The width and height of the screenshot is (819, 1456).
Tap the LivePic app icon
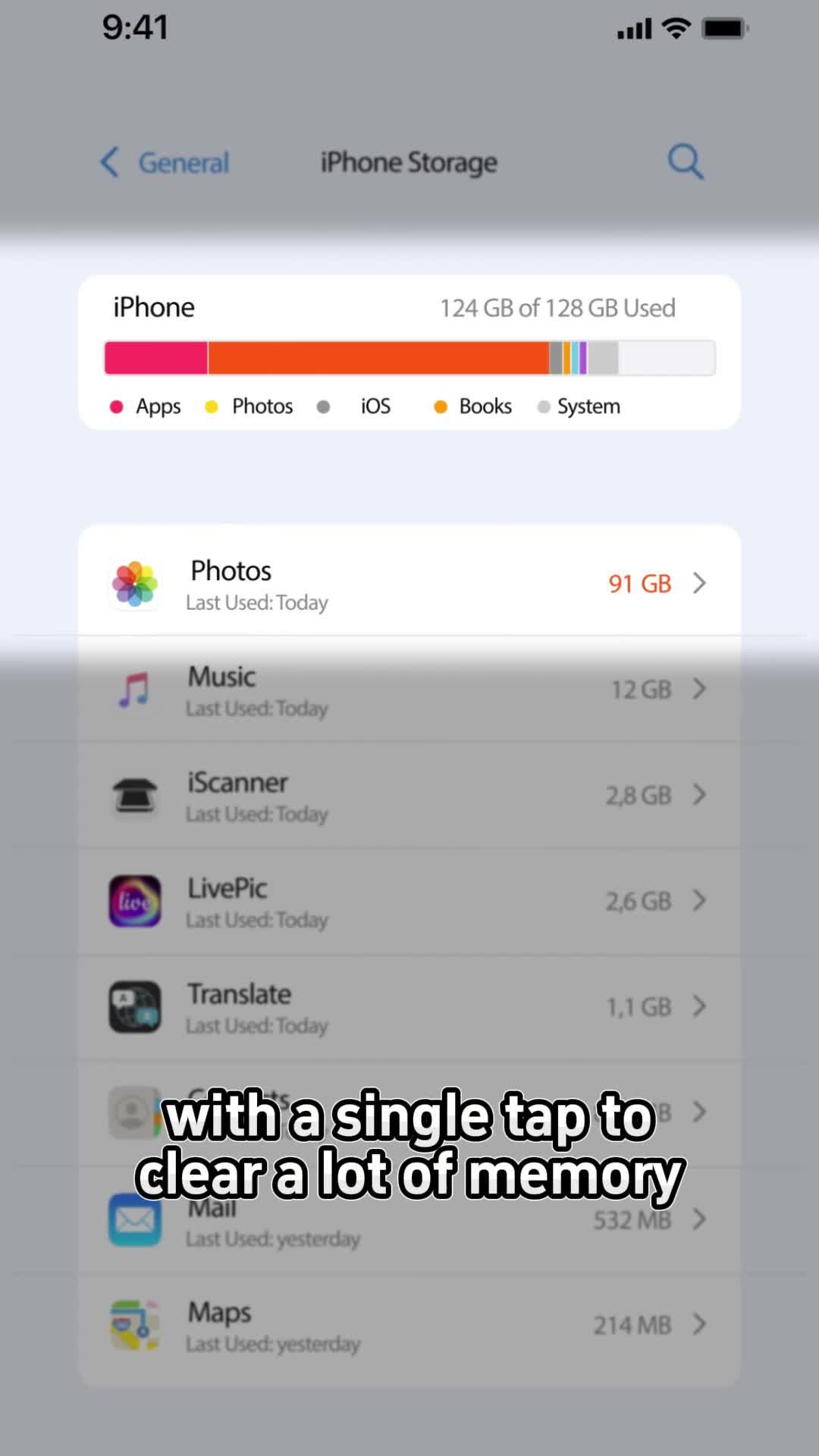(134, 901)
